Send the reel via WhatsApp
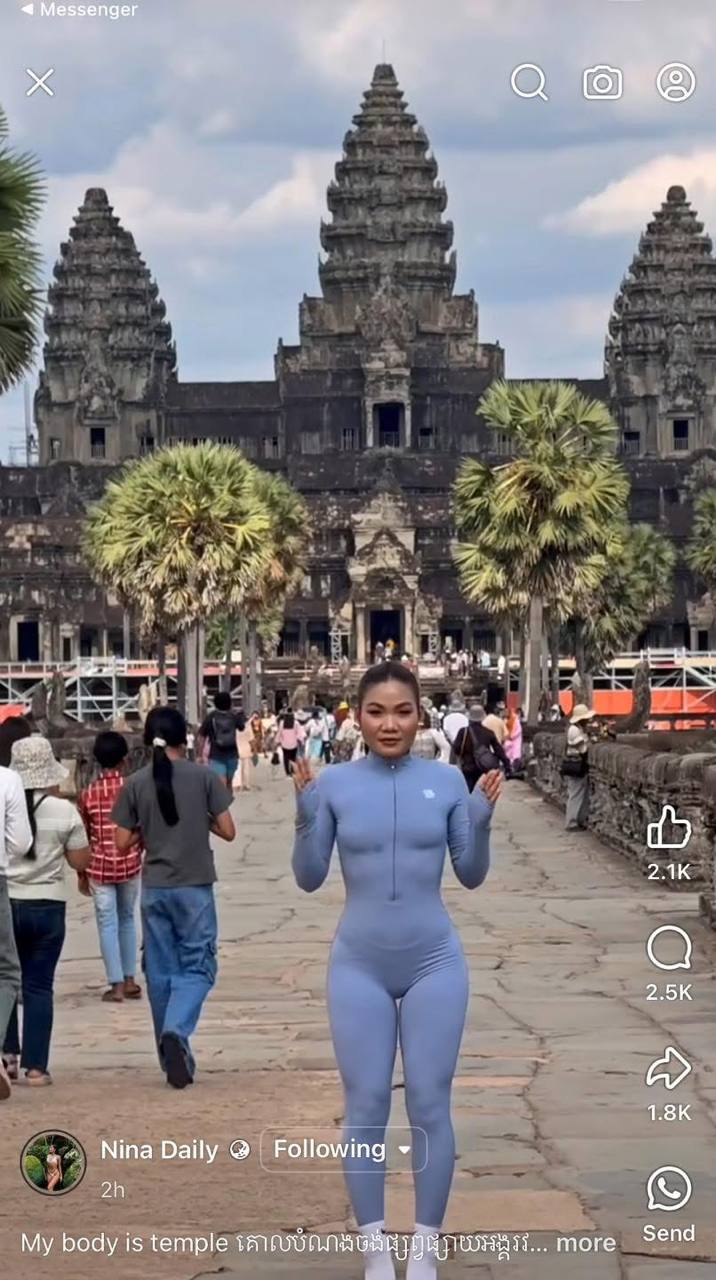The width and height of the screenshot is (716, 1280). [669, 1189]
